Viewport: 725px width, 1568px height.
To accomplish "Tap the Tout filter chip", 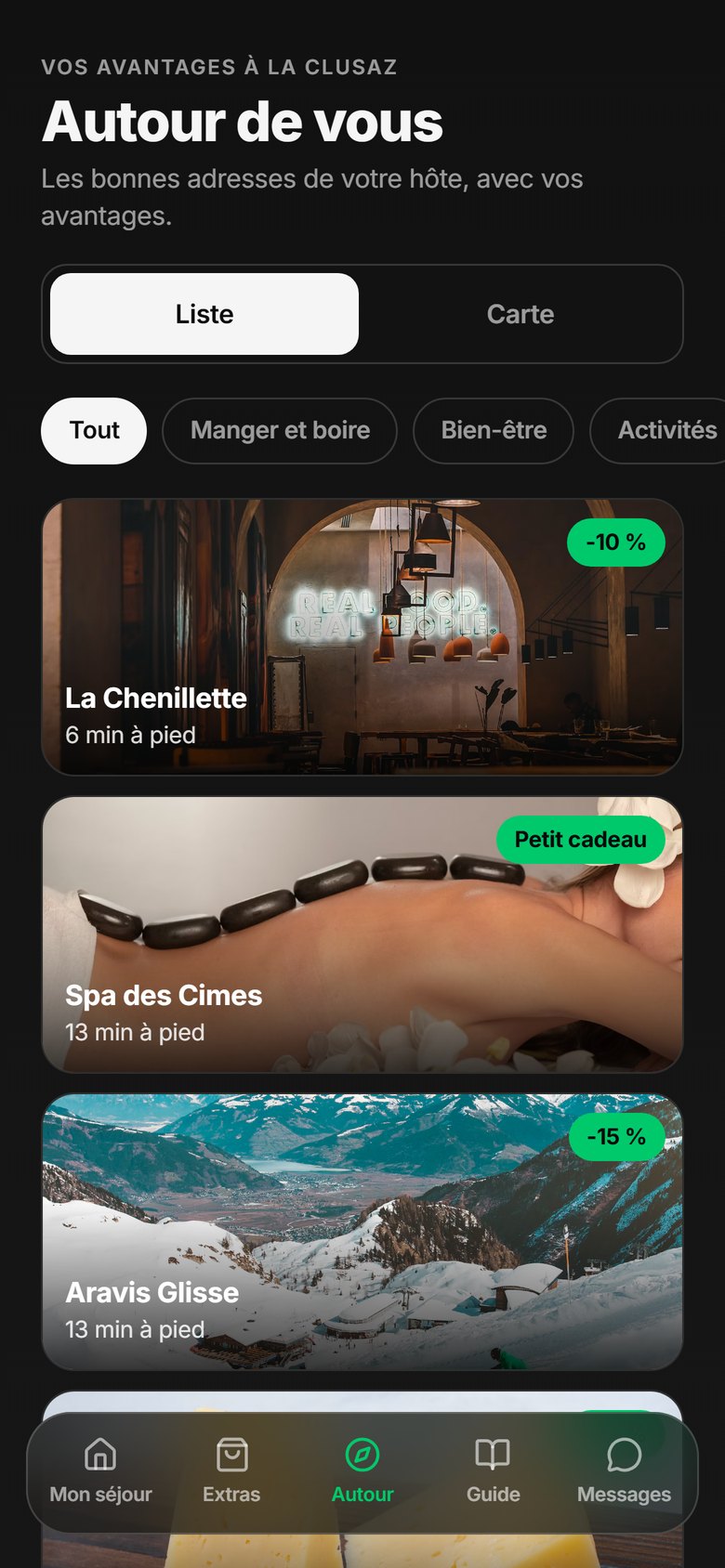I will [94, 431].
